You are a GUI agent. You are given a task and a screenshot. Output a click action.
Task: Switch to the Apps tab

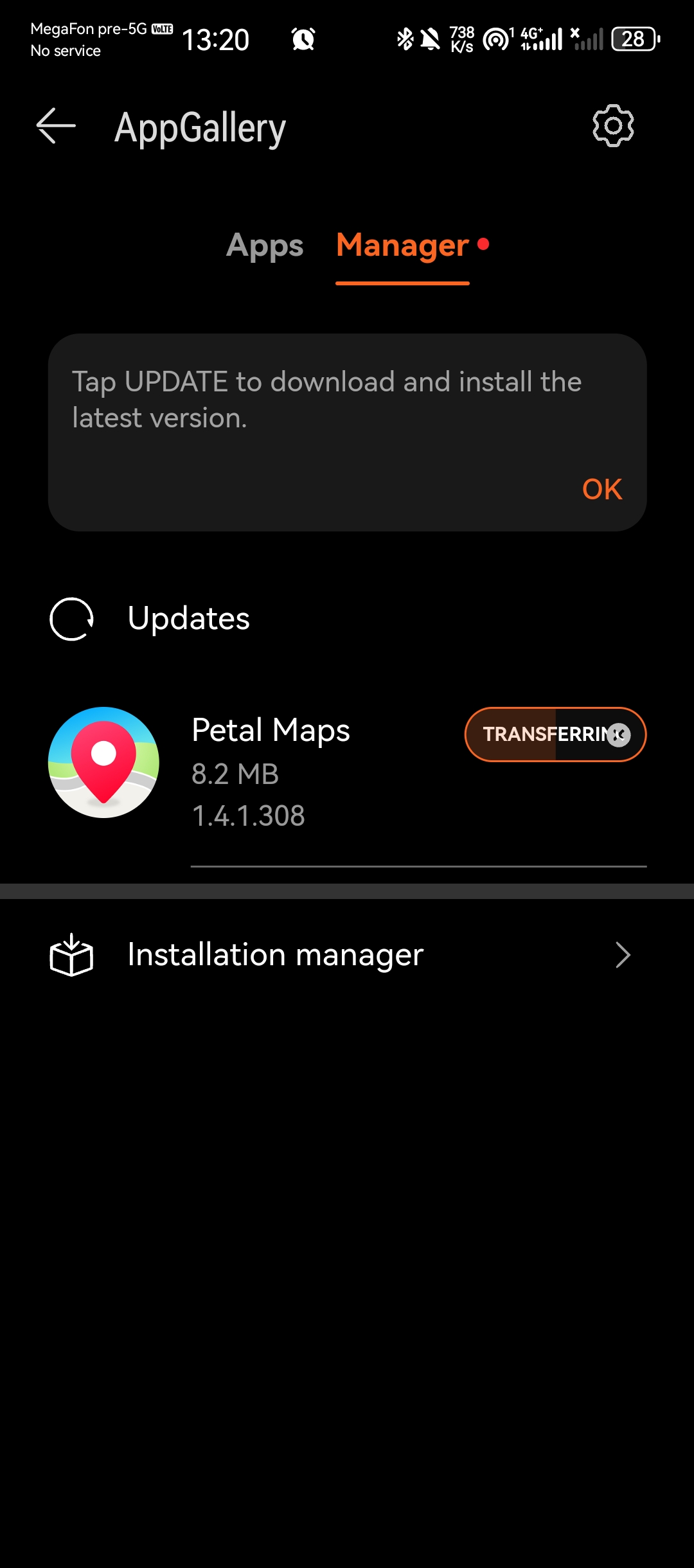265,245
